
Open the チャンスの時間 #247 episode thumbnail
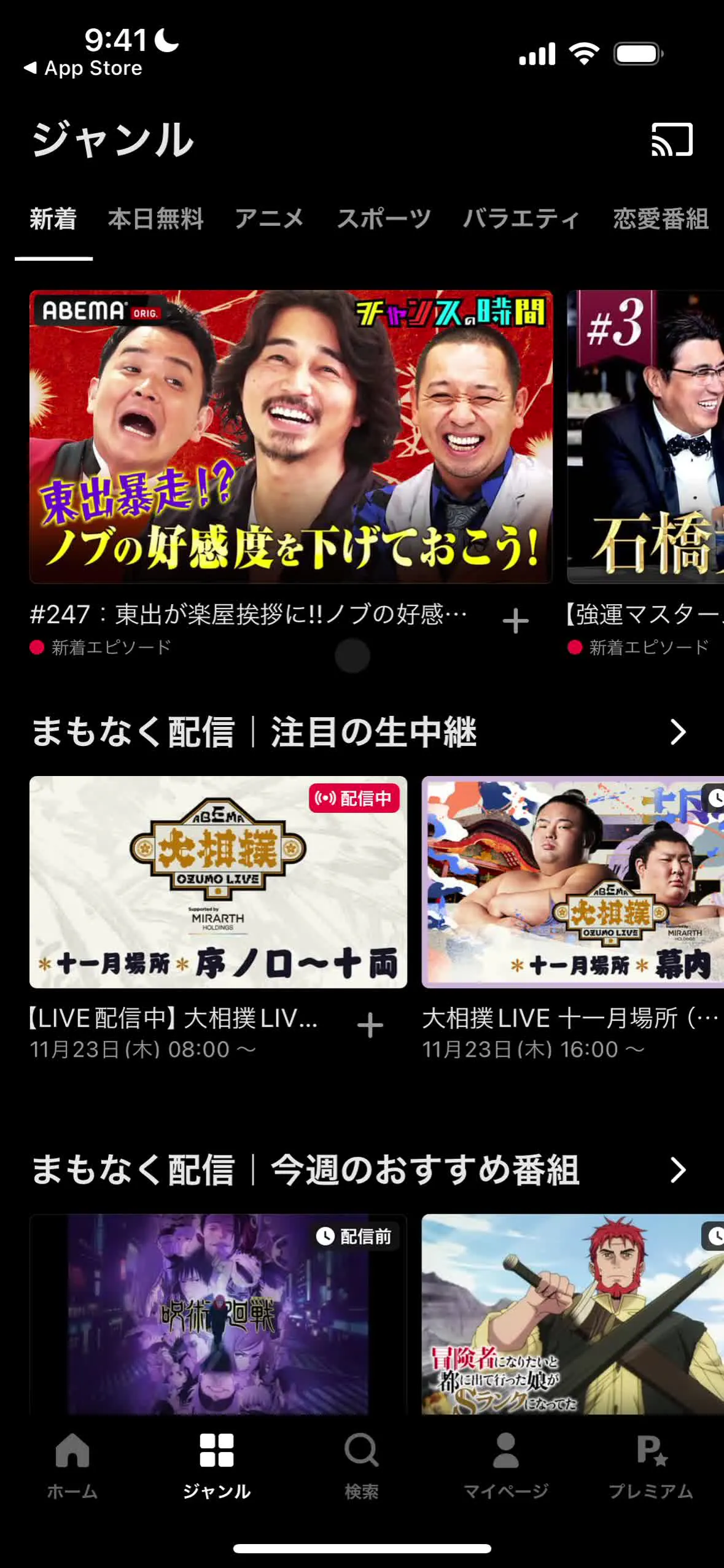coord(290,437)
